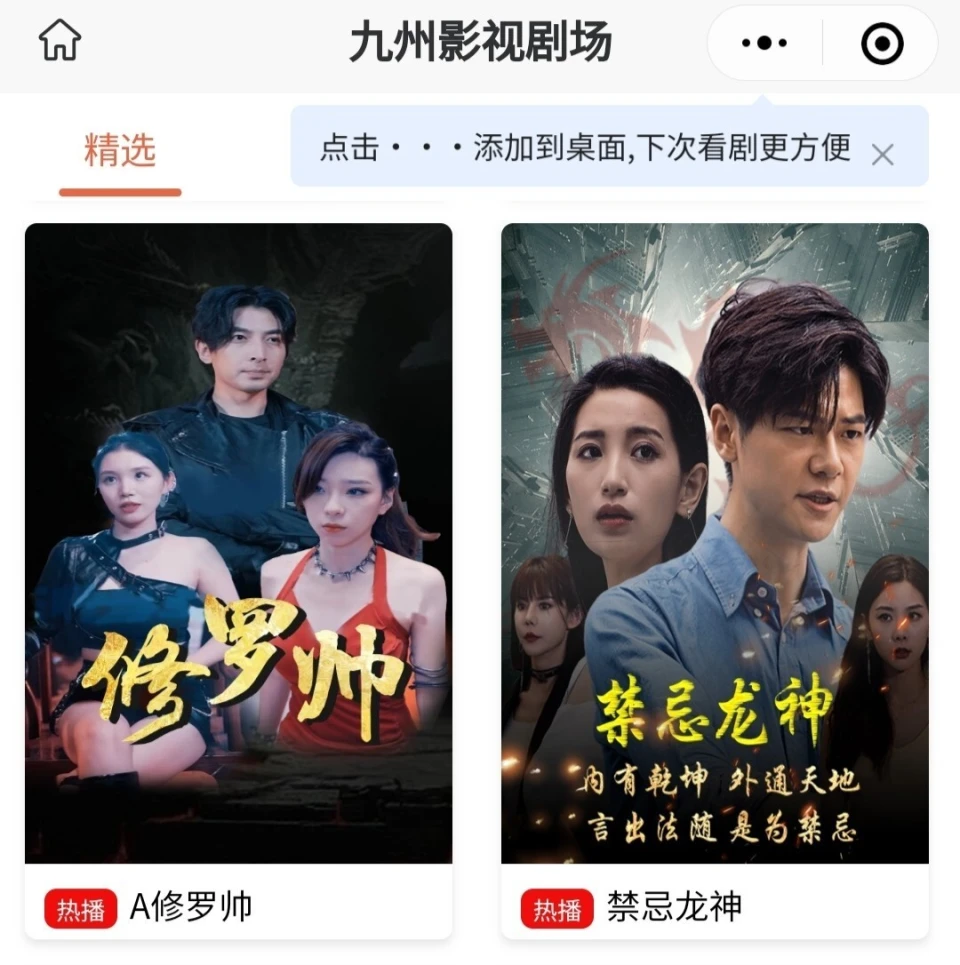Open the three-dot more menu
Image resolution: width=960 pixels, height=965 pixels.
pyautogui.click(x=765, y=43)
